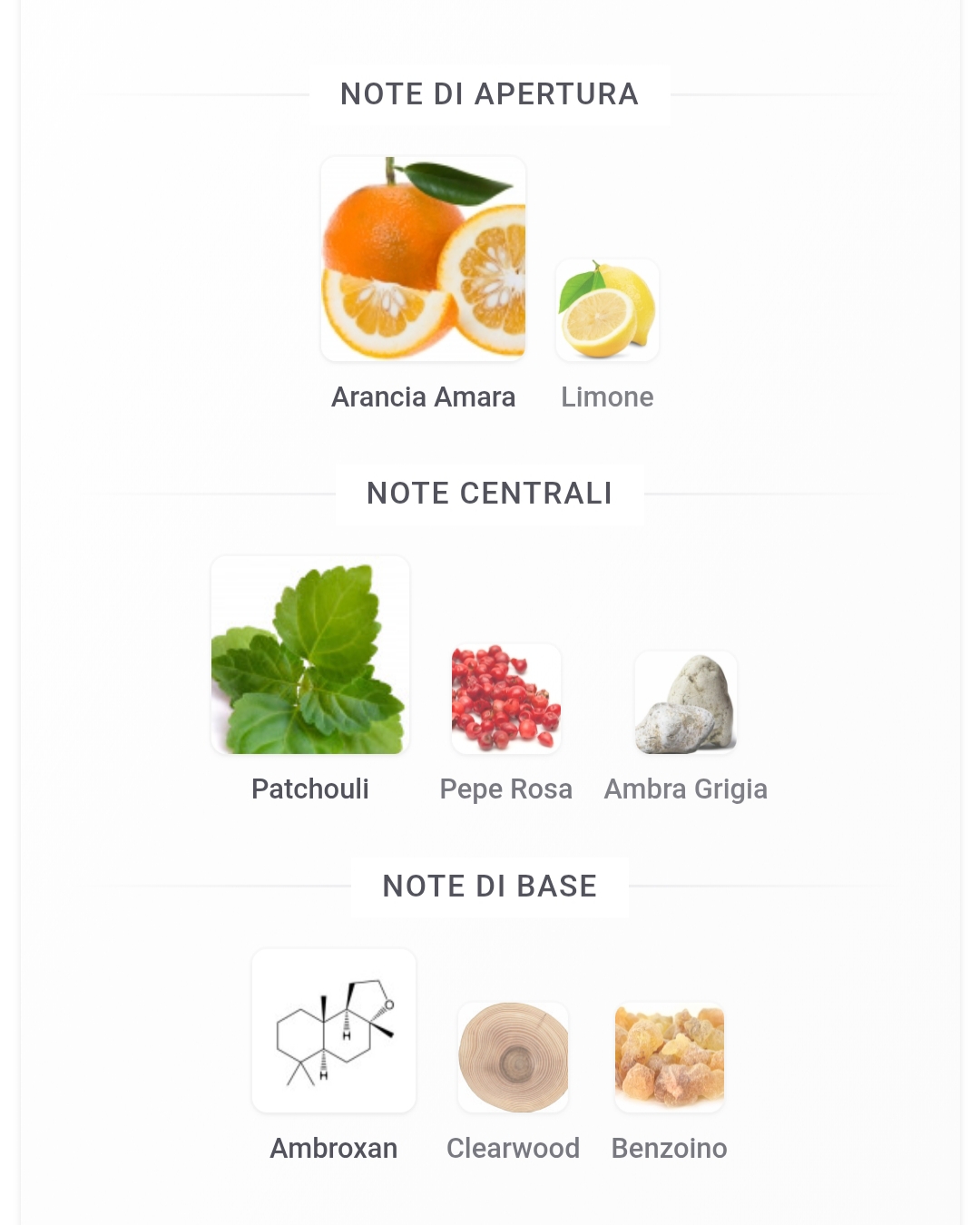980x1225 pixels.
Task: Open the Arancia Amara note
Action: (x=423, y=260)
